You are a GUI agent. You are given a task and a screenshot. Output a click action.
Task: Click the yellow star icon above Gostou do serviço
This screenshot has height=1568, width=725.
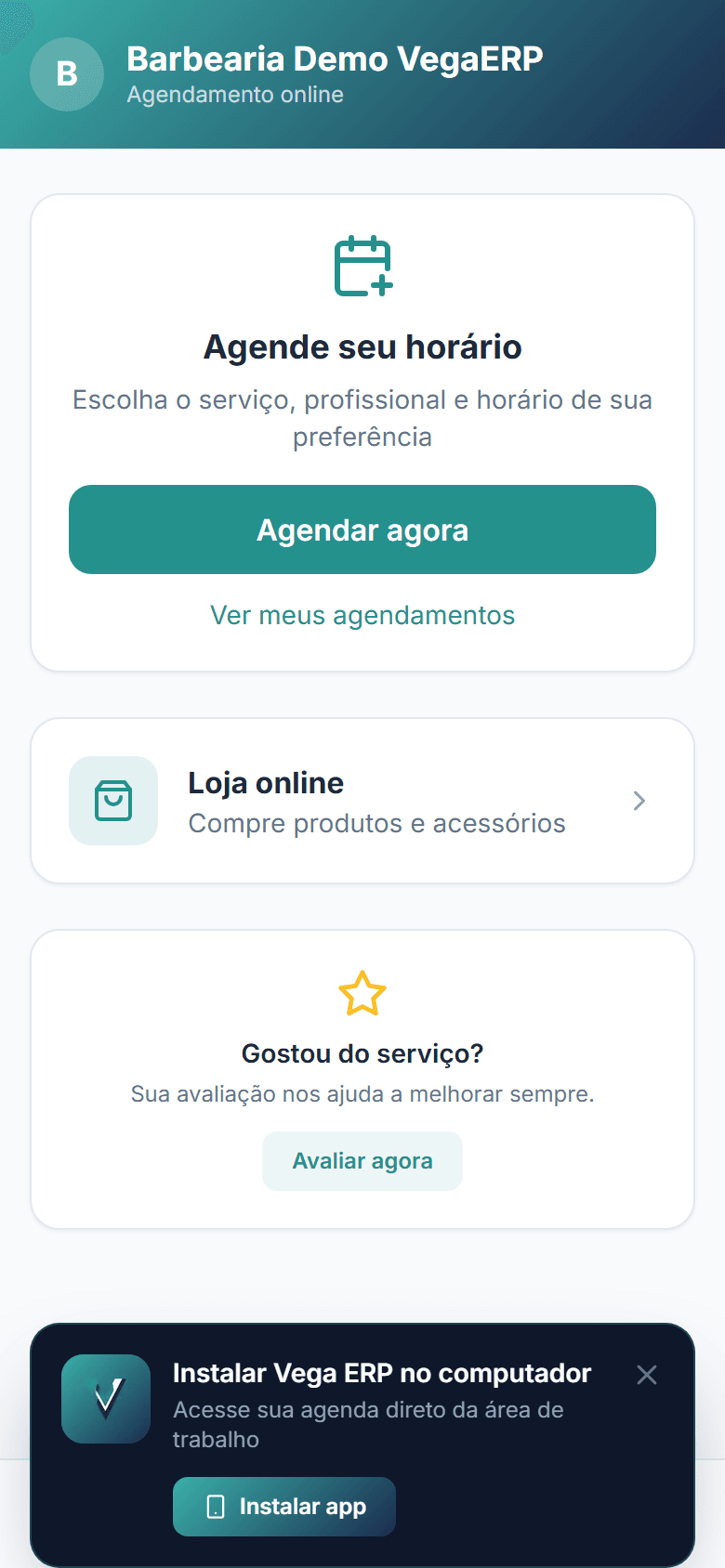coord(362,993)
